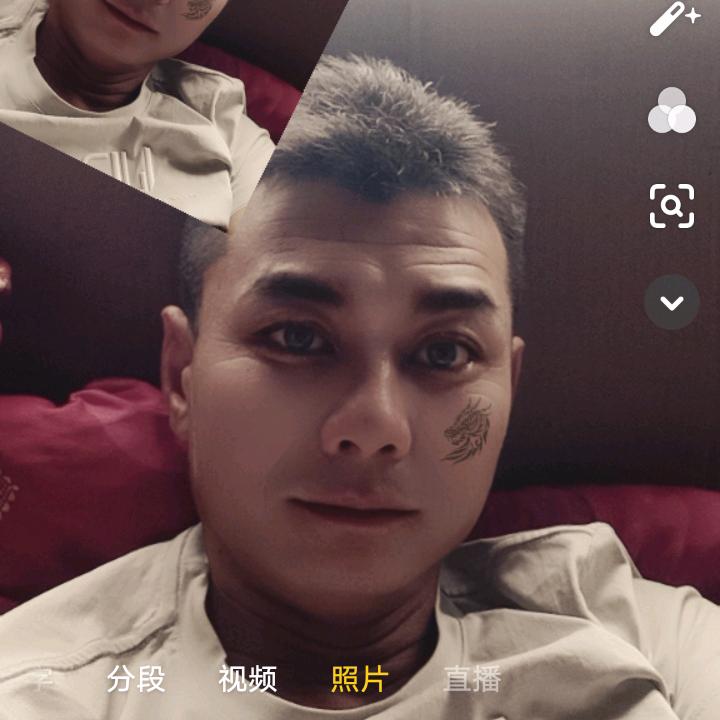Switch to the 直播 mode

472,680
